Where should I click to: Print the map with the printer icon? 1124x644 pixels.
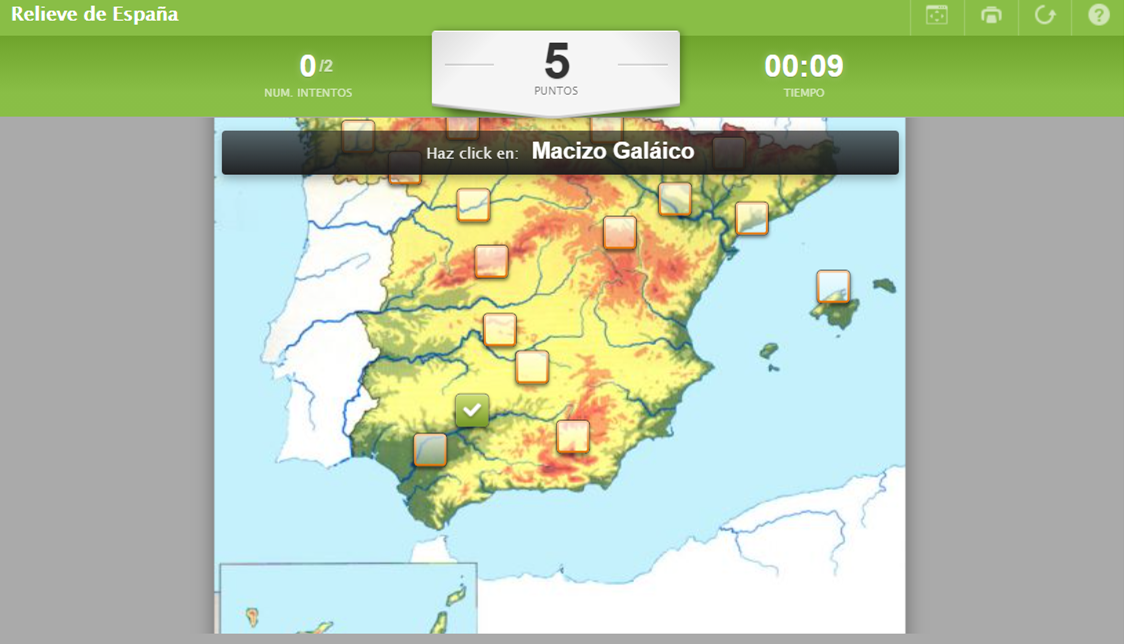(991, 16)
